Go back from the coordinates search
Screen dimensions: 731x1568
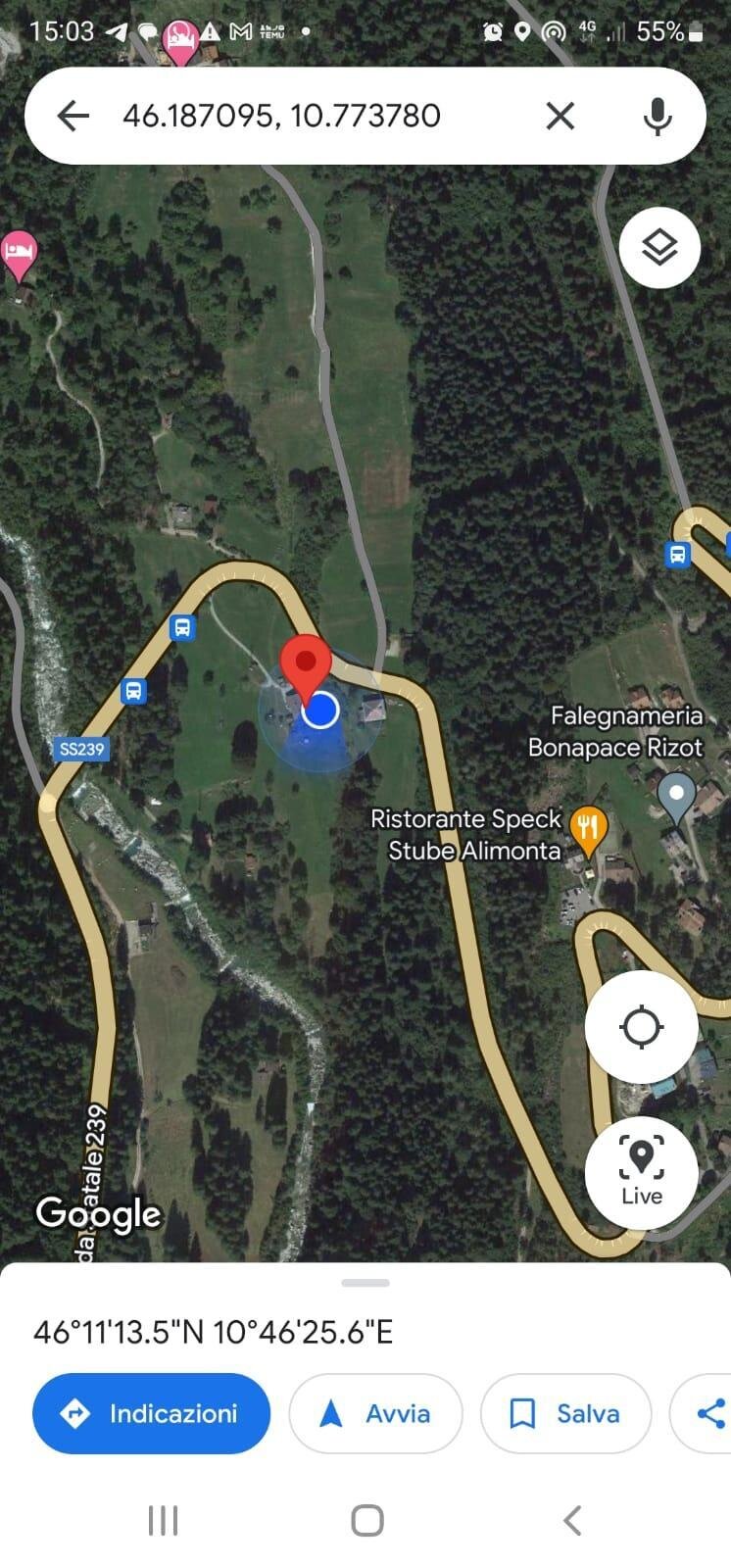[x=73, y=117]
